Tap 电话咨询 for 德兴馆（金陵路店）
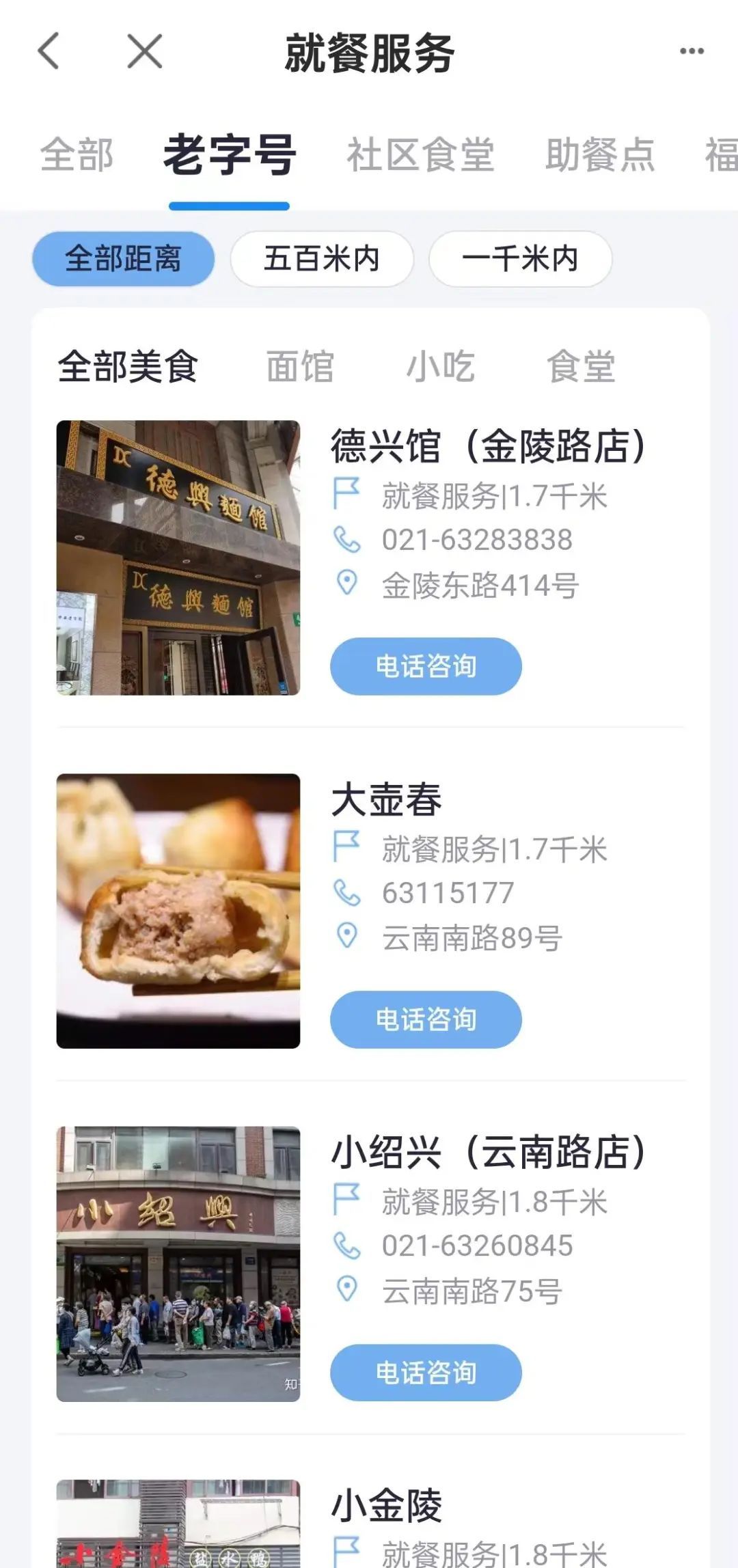 pos(426,666)
